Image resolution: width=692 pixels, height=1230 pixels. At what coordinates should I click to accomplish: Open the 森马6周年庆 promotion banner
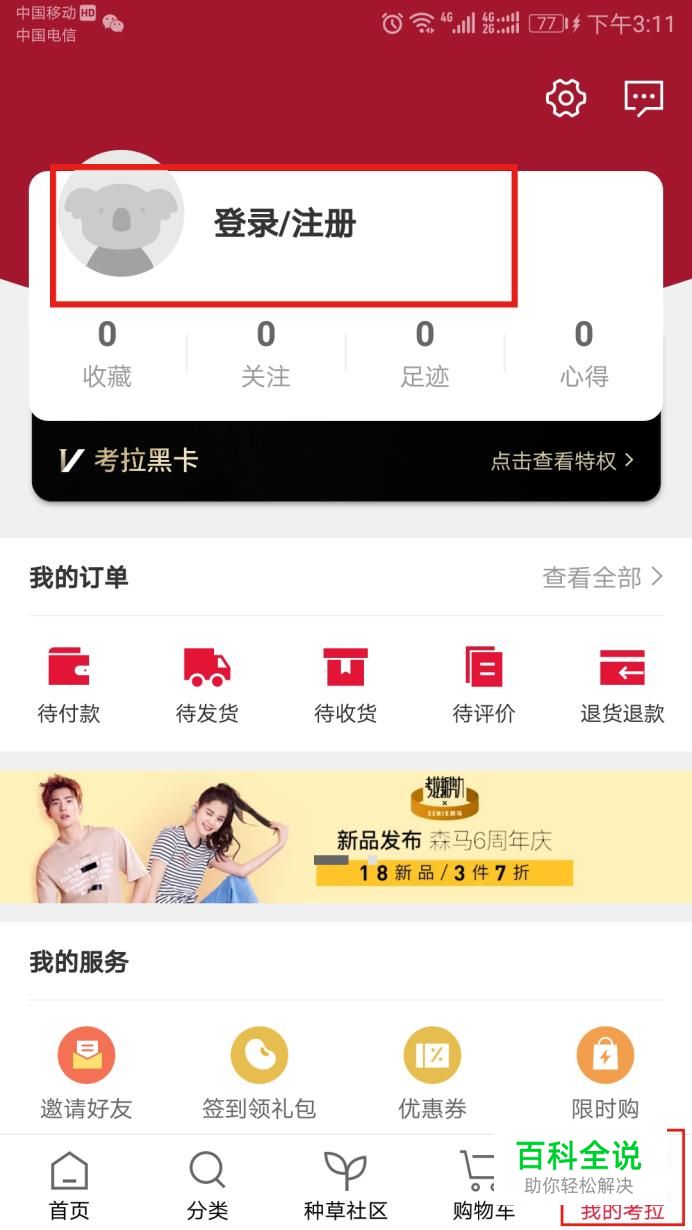click(x=346, y=837)
